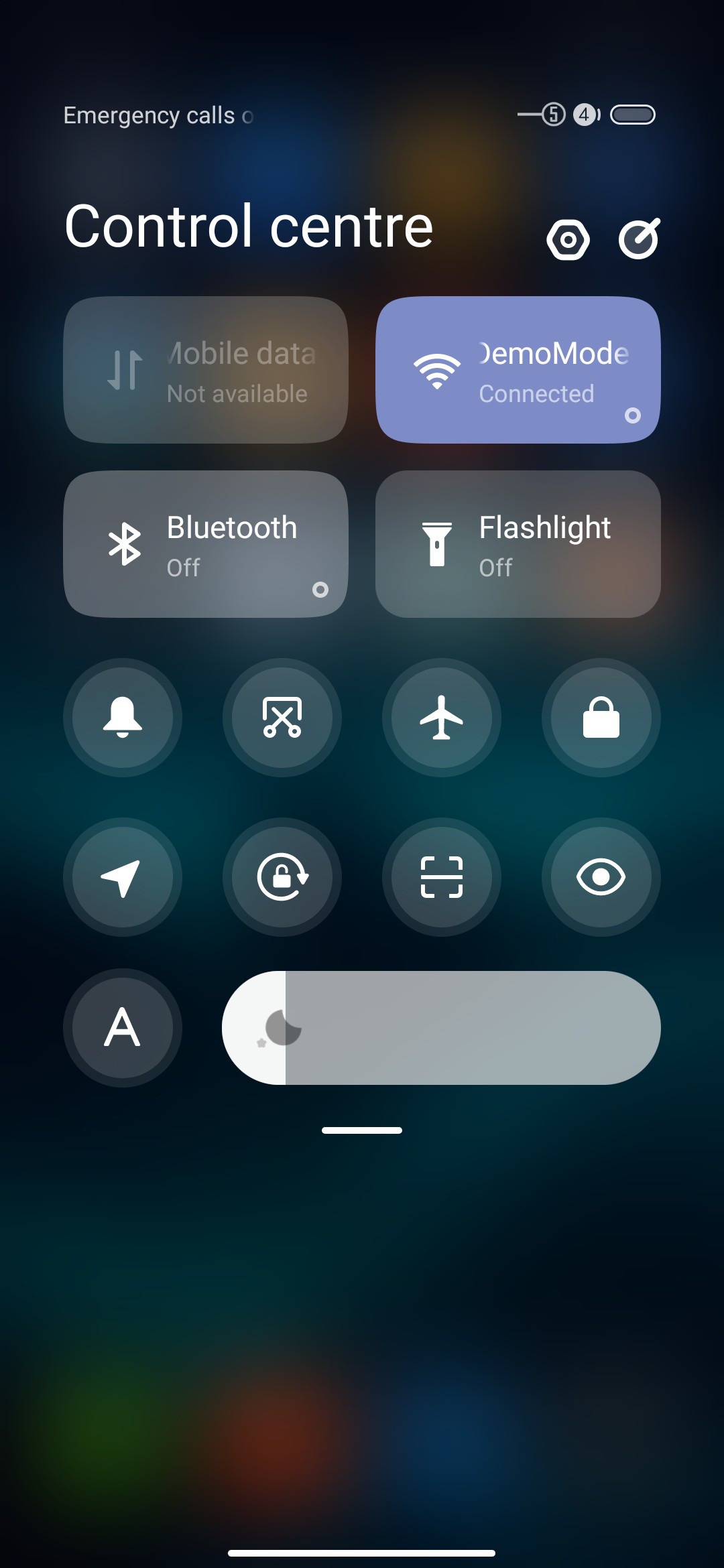Turn on the Flashlight
The height and width of the screenshot is (1568, 724).
click(x=518, y=544)
